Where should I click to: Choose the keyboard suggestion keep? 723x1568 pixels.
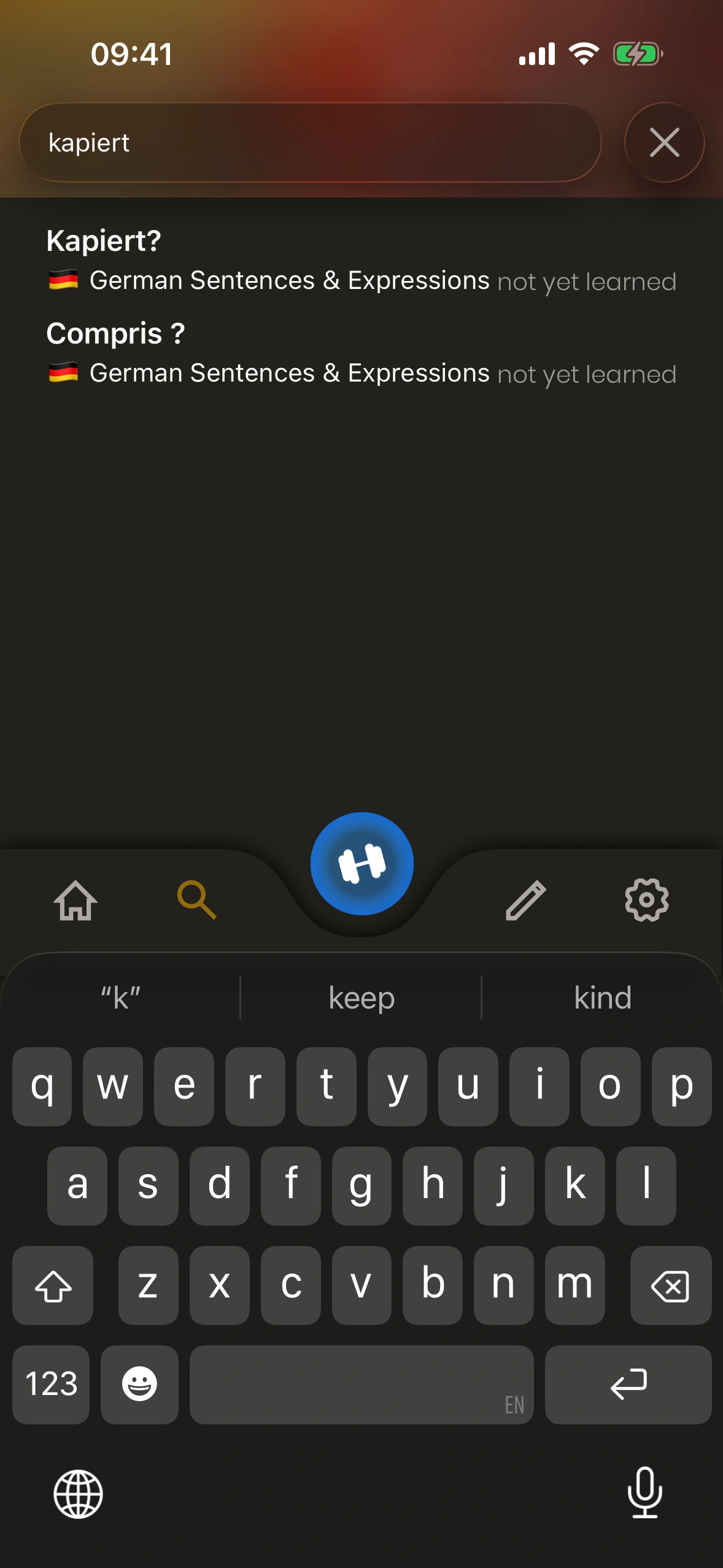pyautogui.click(x=361, y=998)
